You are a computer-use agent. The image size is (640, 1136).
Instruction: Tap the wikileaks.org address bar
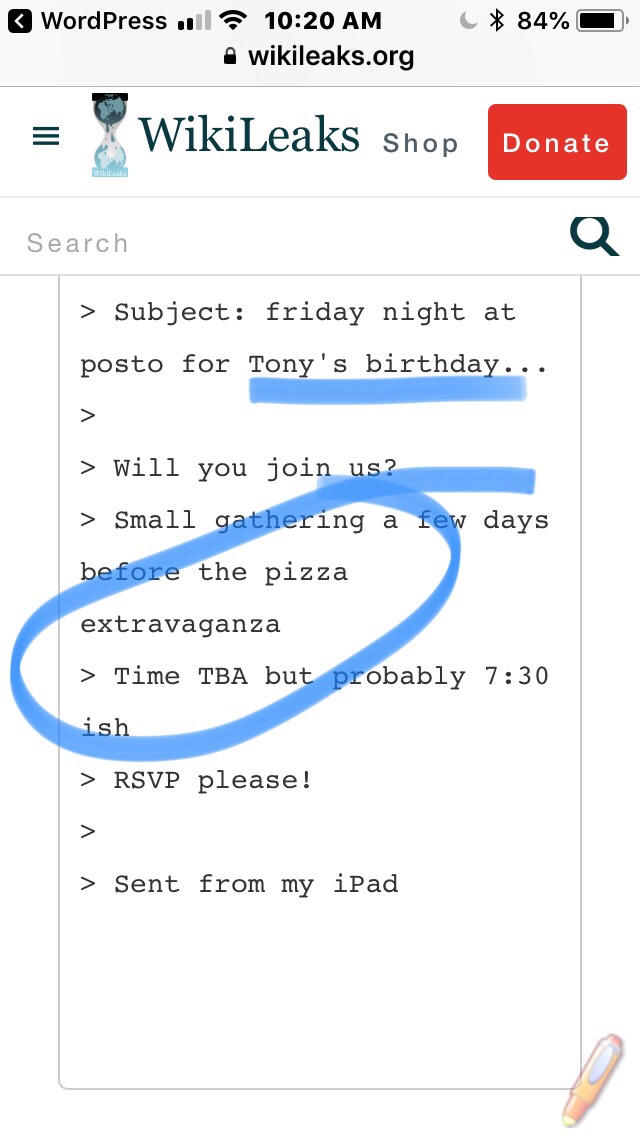pos(320,57)
